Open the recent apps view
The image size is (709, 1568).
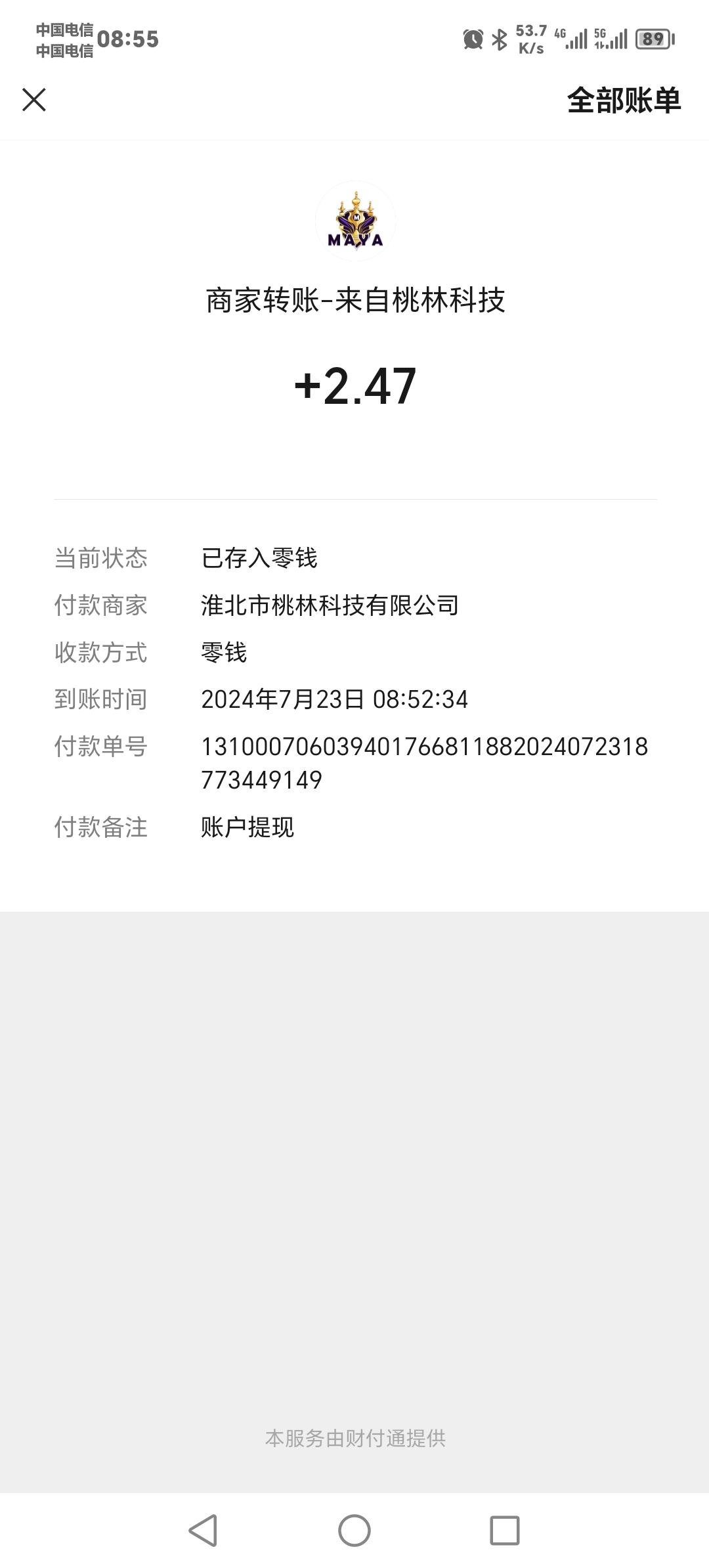pyautogui.click(x=505, y=1530)
